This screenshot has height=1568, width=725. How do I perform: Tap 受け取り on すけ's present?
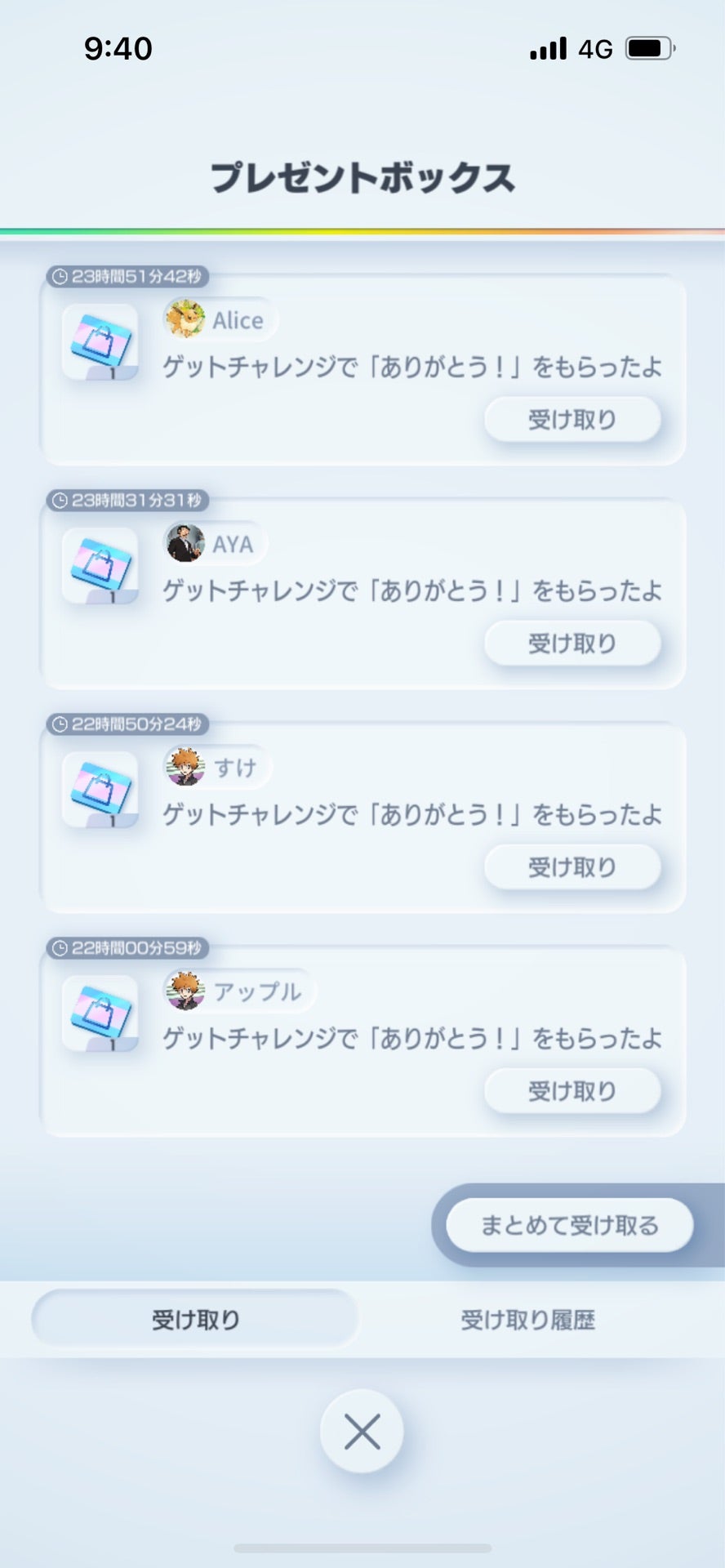[x=572, y=866]
